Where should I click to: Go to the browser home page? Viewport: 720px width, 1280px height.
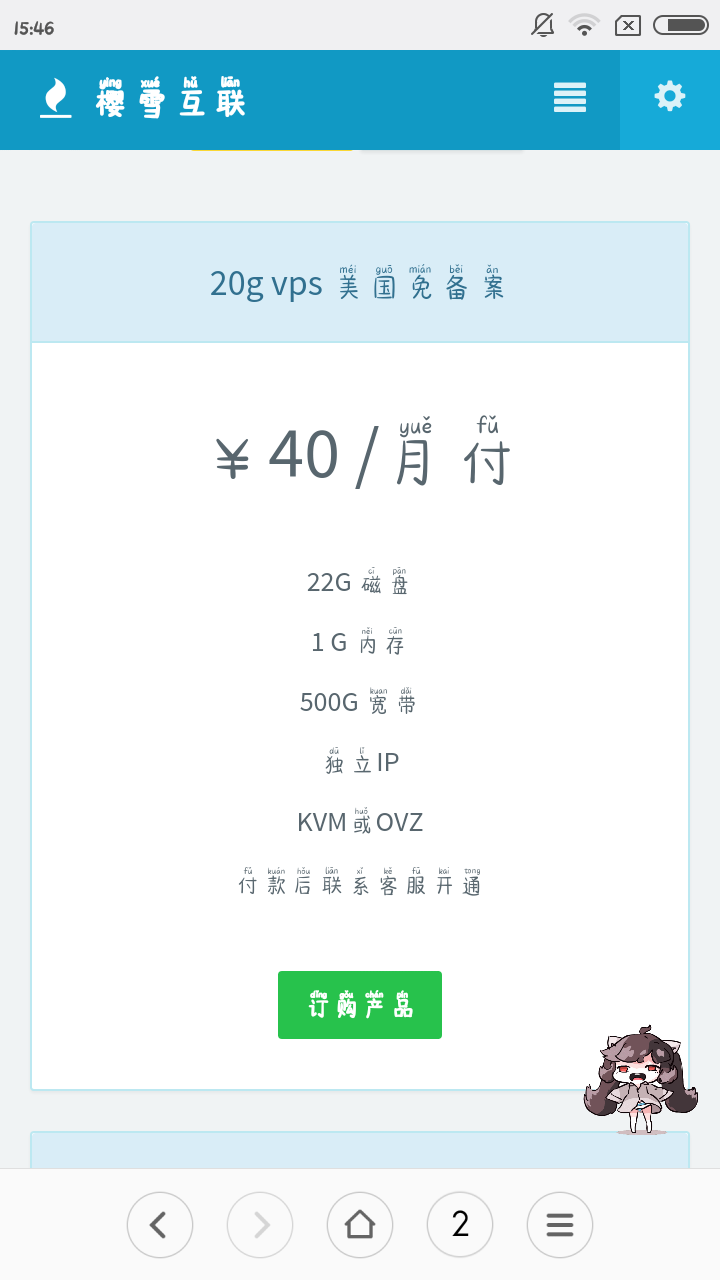coord(360,1224)
